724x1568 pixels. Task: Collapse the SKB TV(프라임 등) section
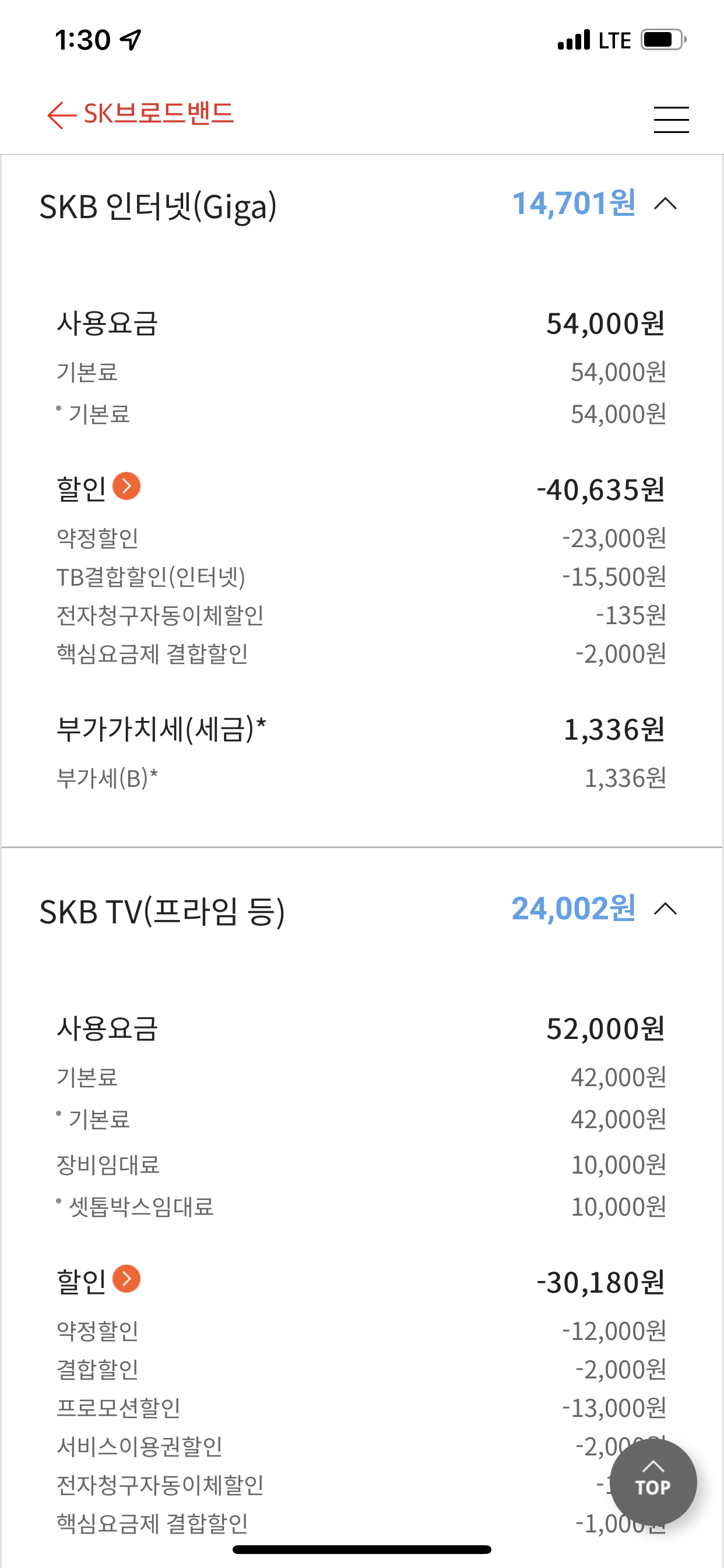[665, 909]
